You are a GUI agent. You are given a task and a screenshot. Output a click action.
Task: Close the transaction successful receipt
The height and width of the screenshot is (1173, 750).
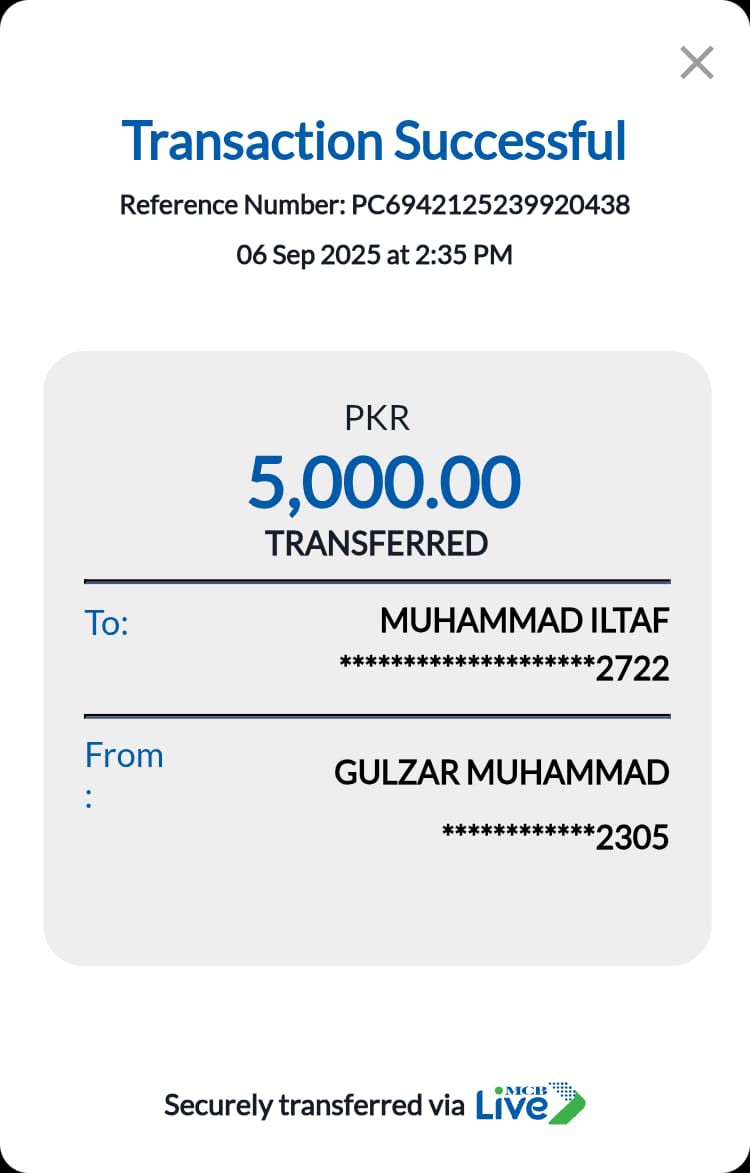[696, 63]
